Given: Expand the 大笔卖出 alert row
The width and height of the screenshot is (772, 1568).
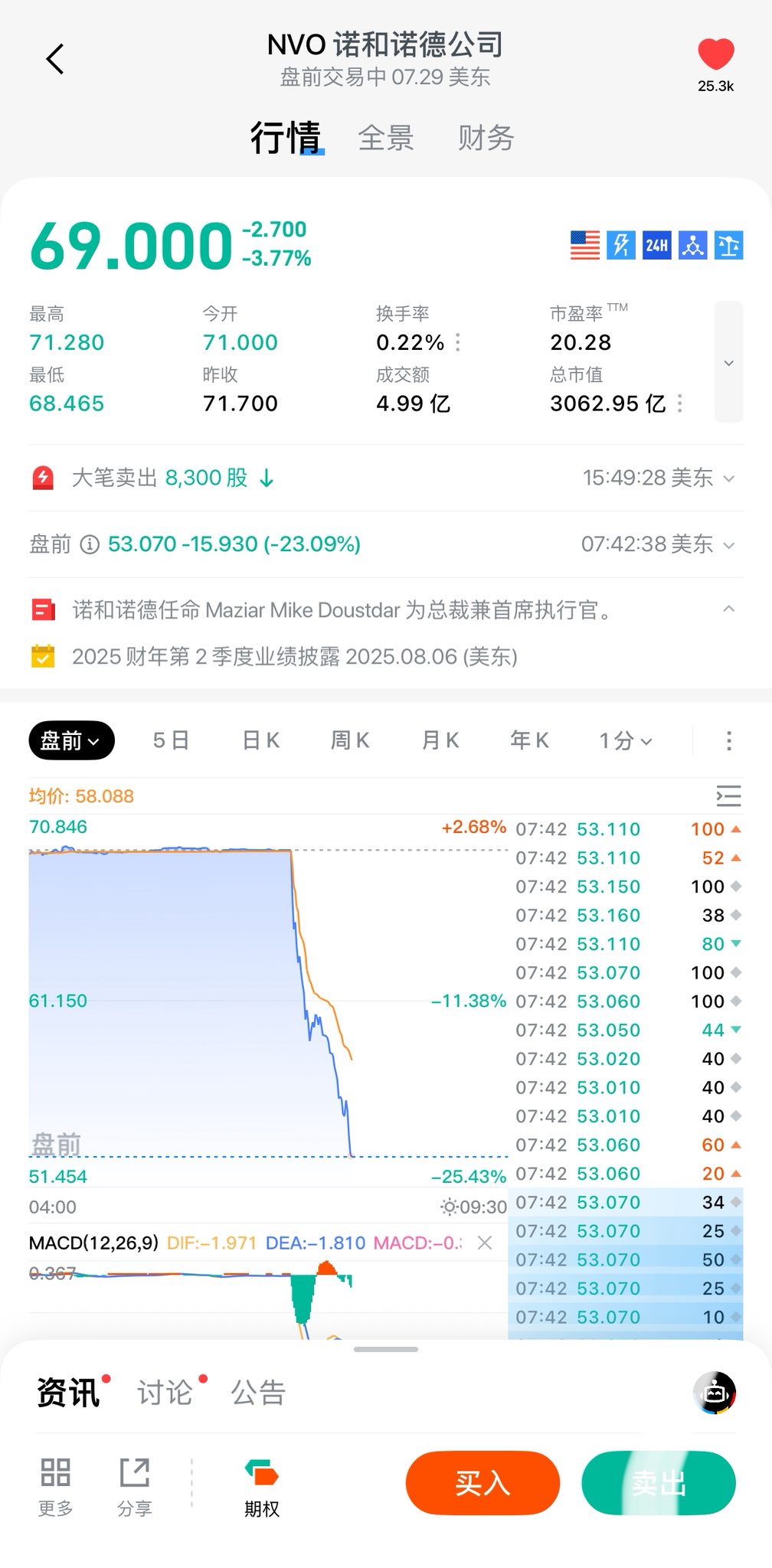Looking at the screenshot, I should click(x=386, y=479).
